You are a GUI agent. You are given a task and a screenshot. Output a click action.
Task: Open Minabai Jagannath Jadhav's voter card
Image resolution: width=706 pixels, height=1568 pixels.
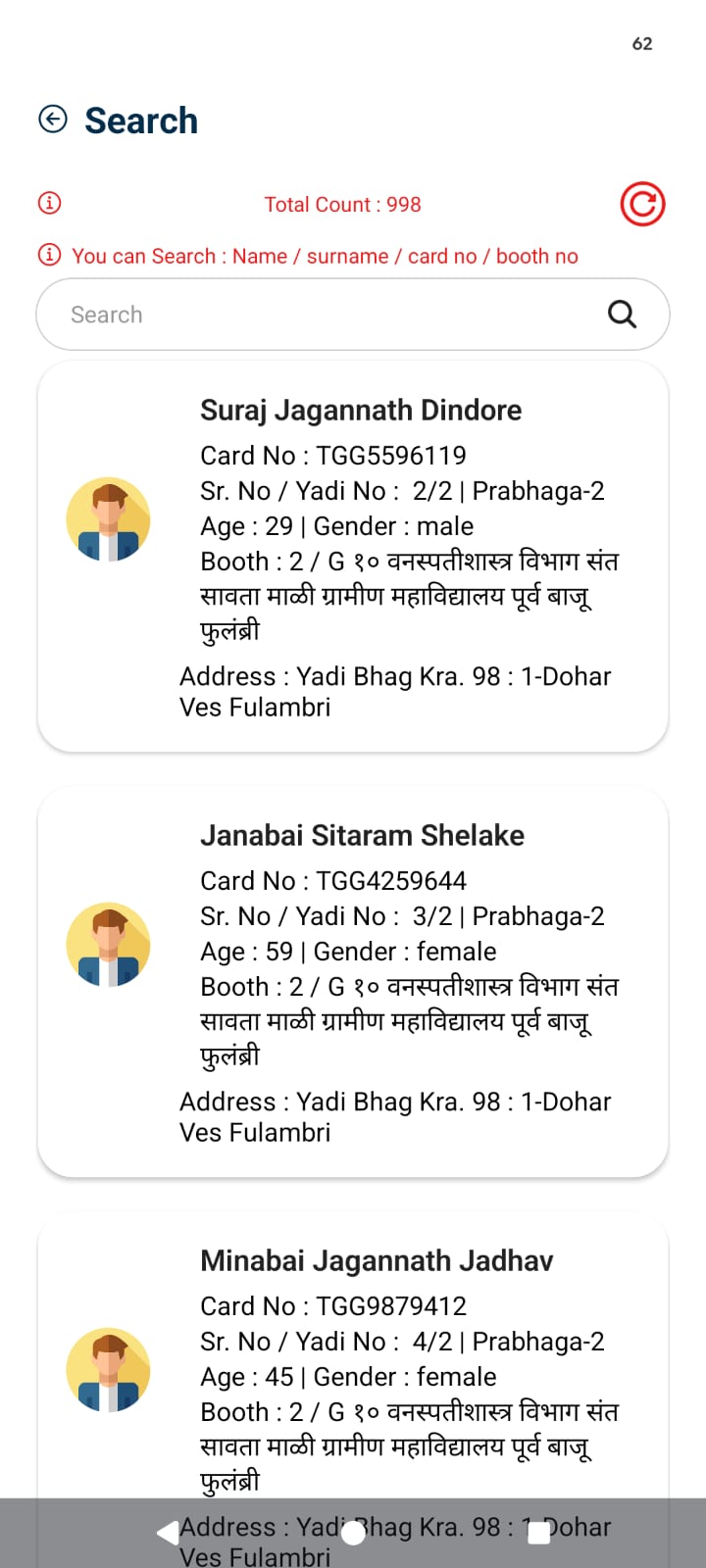coord(353,1372)
